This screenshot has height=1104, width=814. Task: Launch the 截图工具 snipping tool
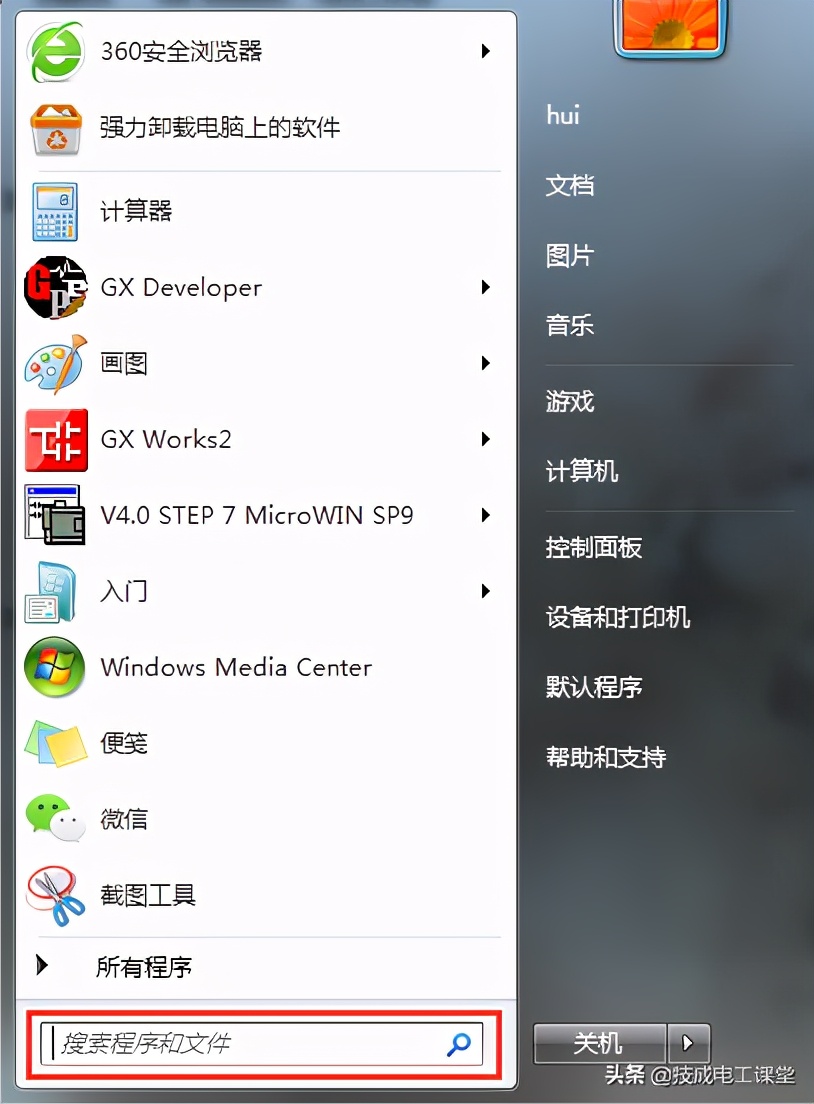click(147, 895)
